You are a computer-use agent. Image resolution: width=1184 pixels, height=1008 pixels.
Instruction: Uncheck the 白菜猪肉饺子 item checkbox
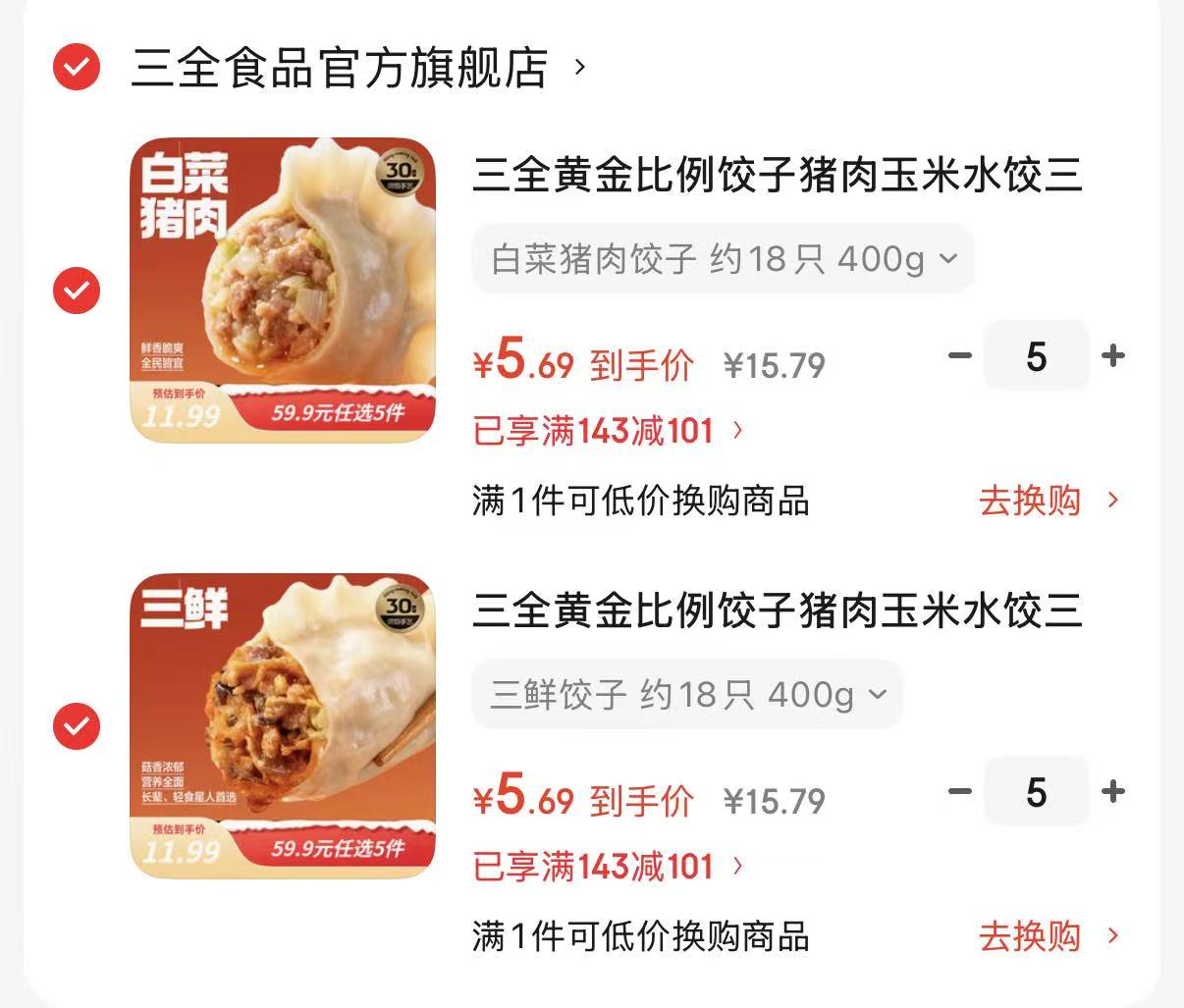coord(77,291)
